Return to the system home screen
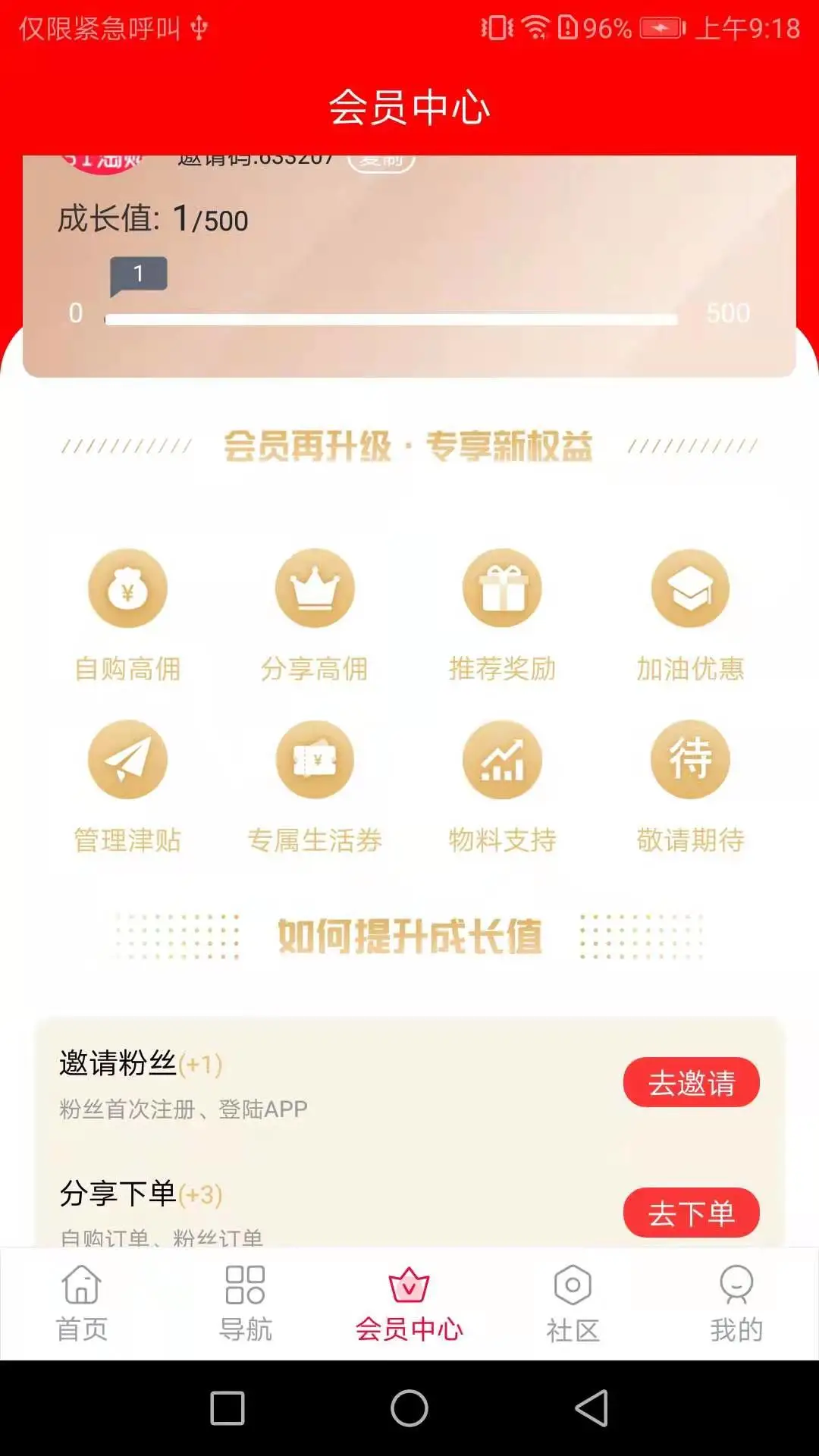Image resolution: width=819 pixels, height=1456 pixels. point(409,1408)
